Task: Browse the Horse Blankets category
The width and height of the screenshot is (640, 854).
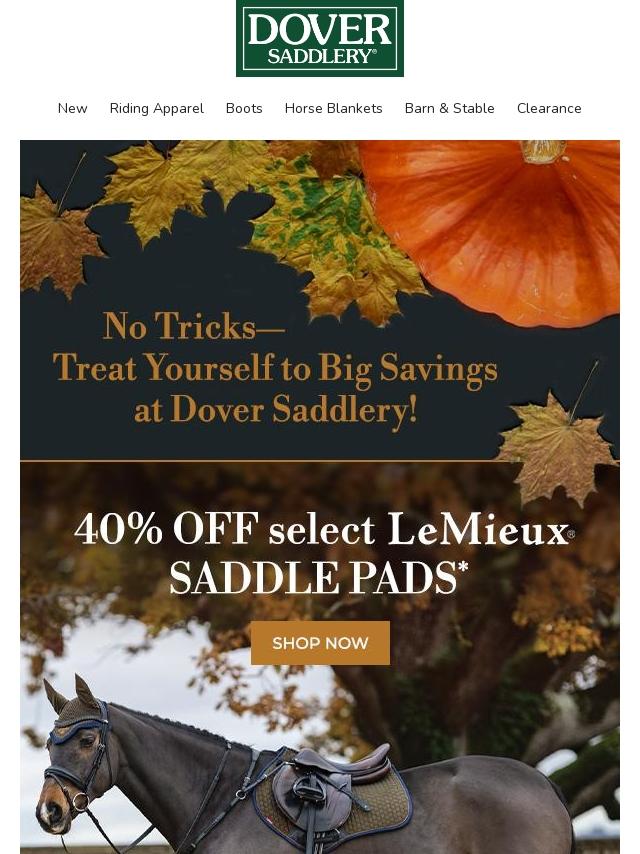Action: 333,108
